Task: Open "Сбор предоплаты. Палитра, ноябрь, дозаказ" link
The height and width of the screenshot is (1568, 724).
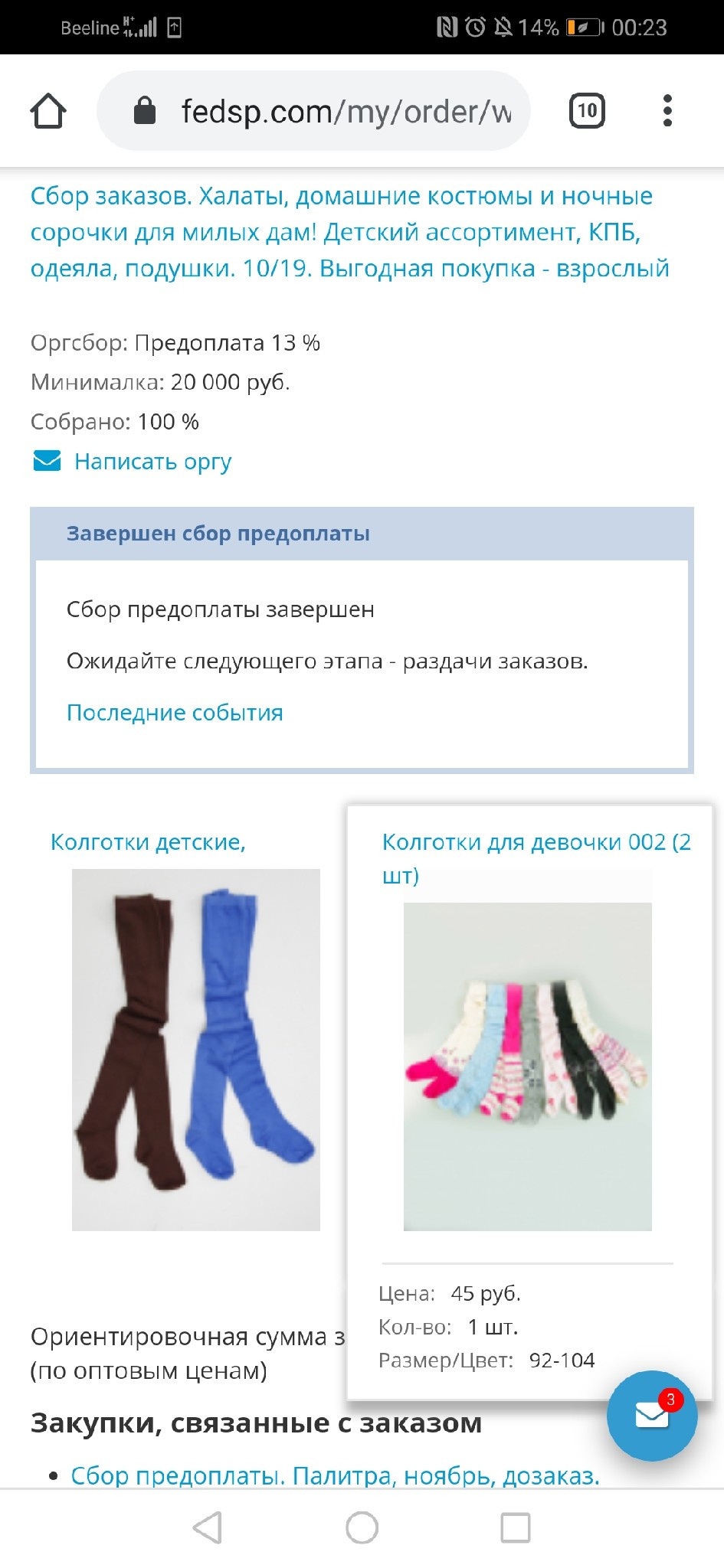Action: [x=335, y=1475]
